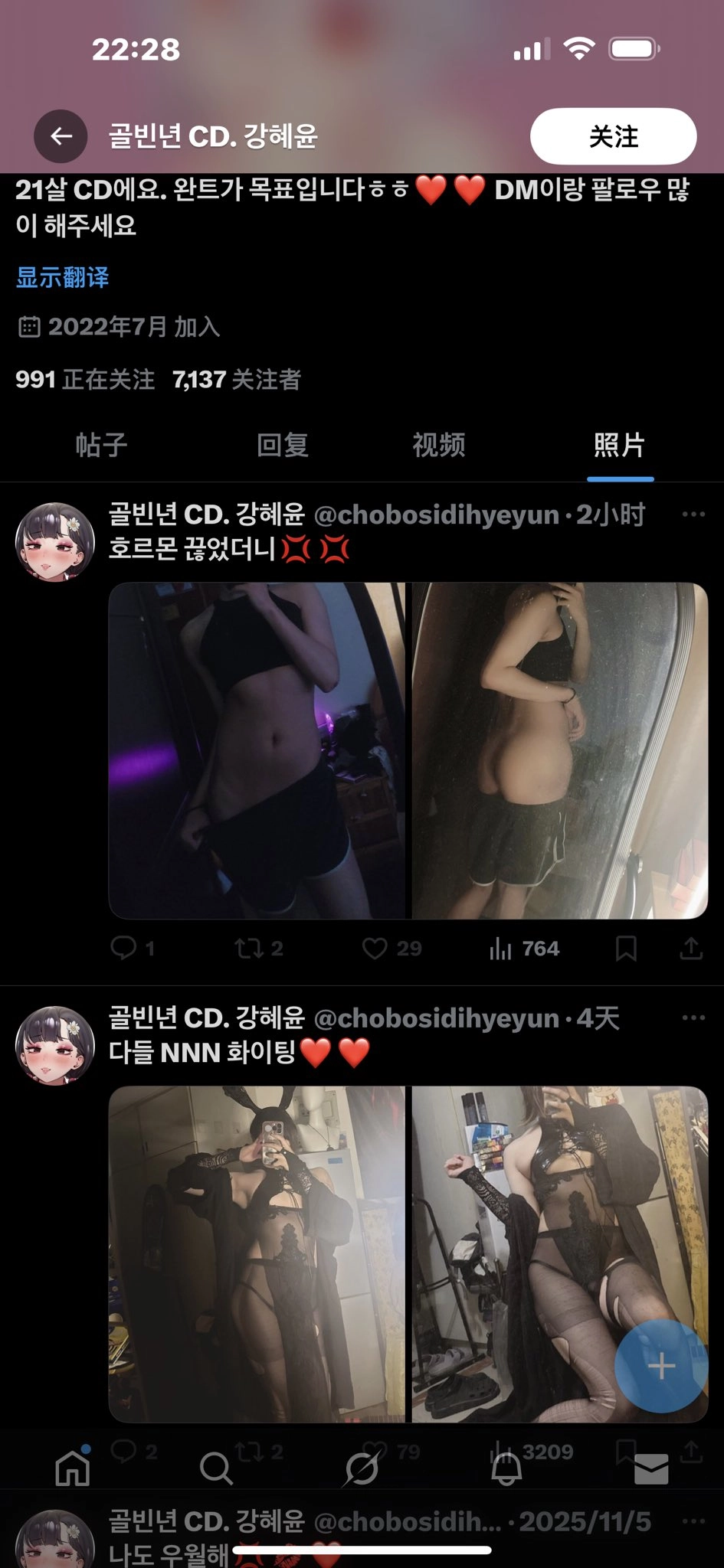724x1568 pixels.
Task: Switch to the 帖子 tab
Action: click(x=101, y=445)
